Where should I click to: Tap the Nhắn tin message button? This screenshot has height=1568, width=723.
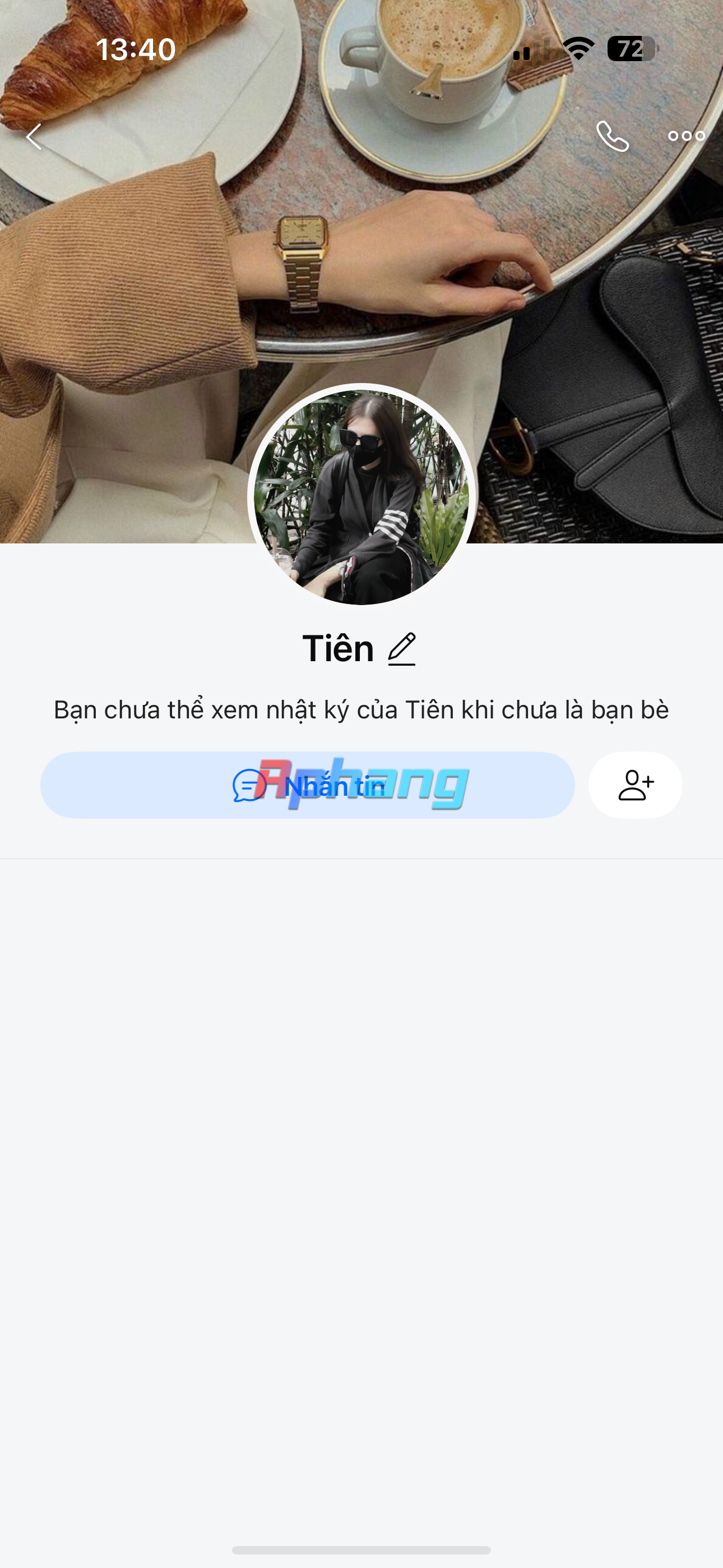tap(307, 785)
